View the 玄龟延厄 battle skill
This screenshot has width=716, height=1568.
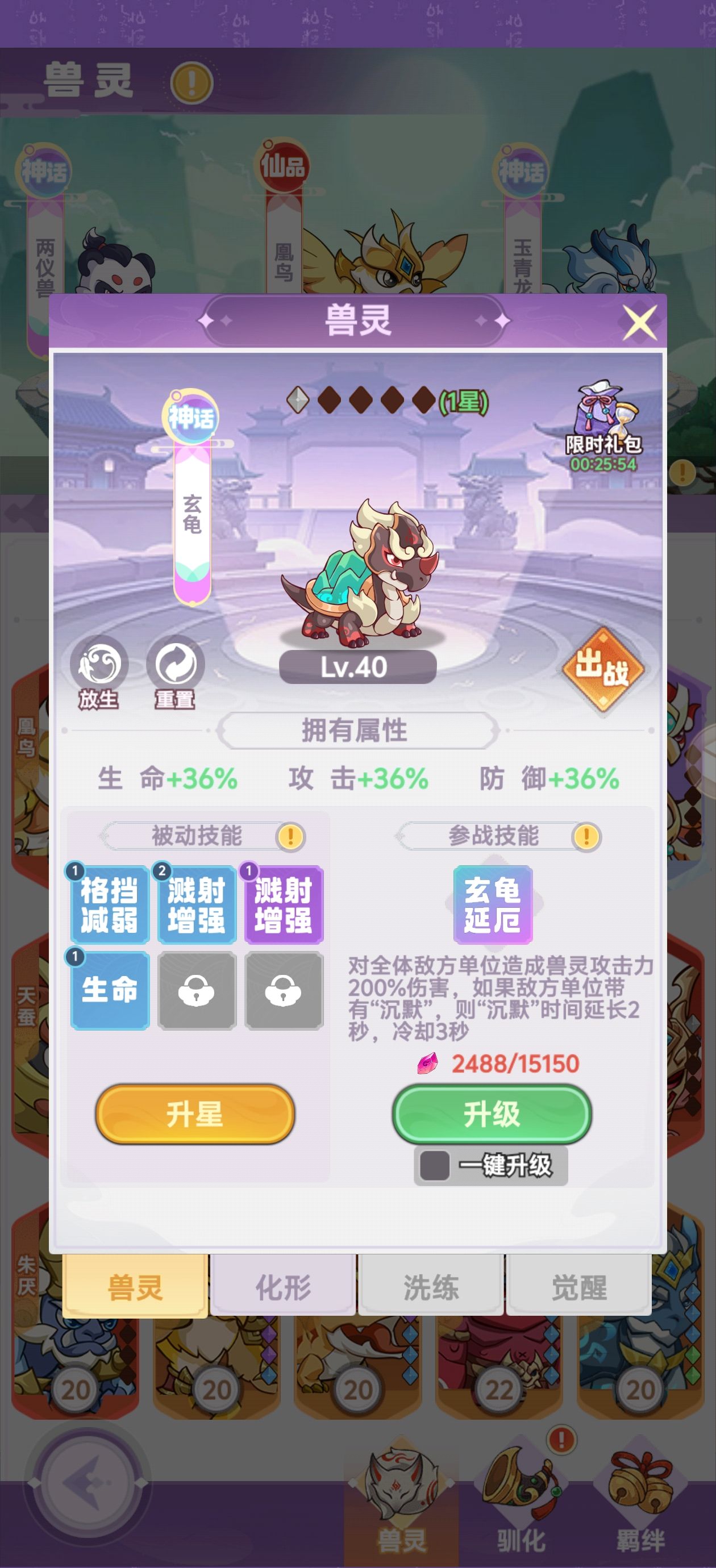[x=493, y=904]
